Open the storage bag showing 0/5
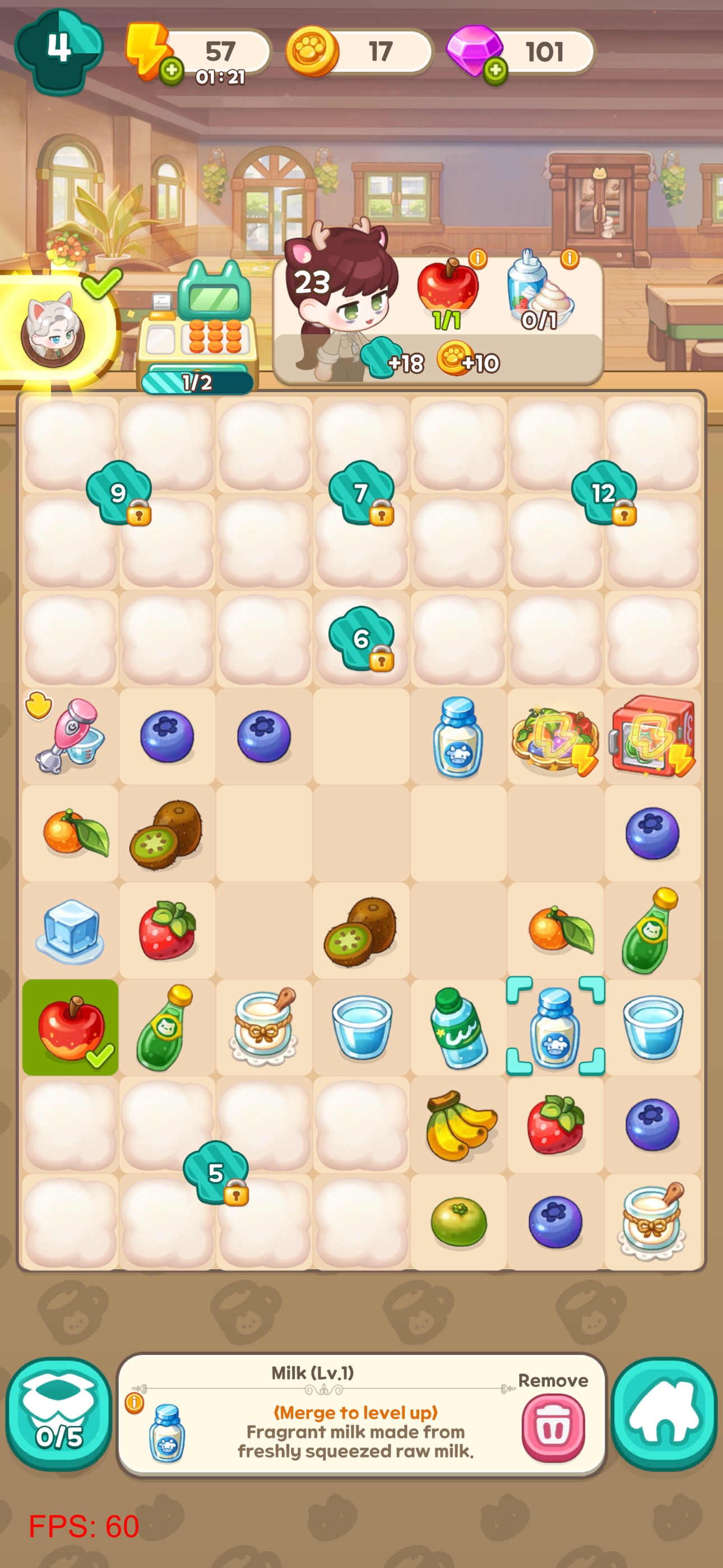 [58, 1413]
